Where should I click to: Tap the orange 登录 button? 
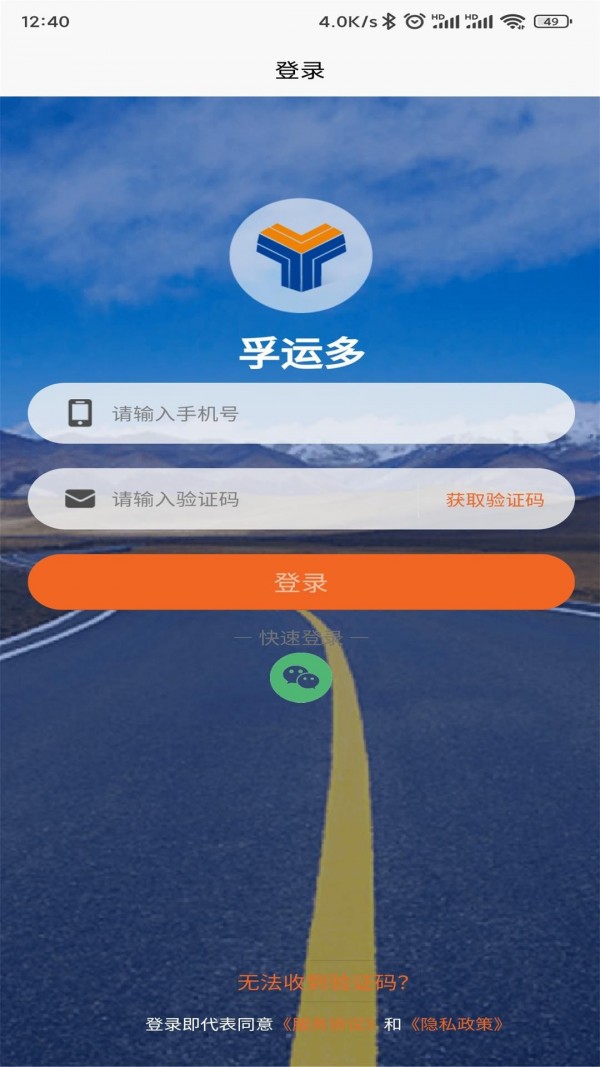tap(300, 582)
